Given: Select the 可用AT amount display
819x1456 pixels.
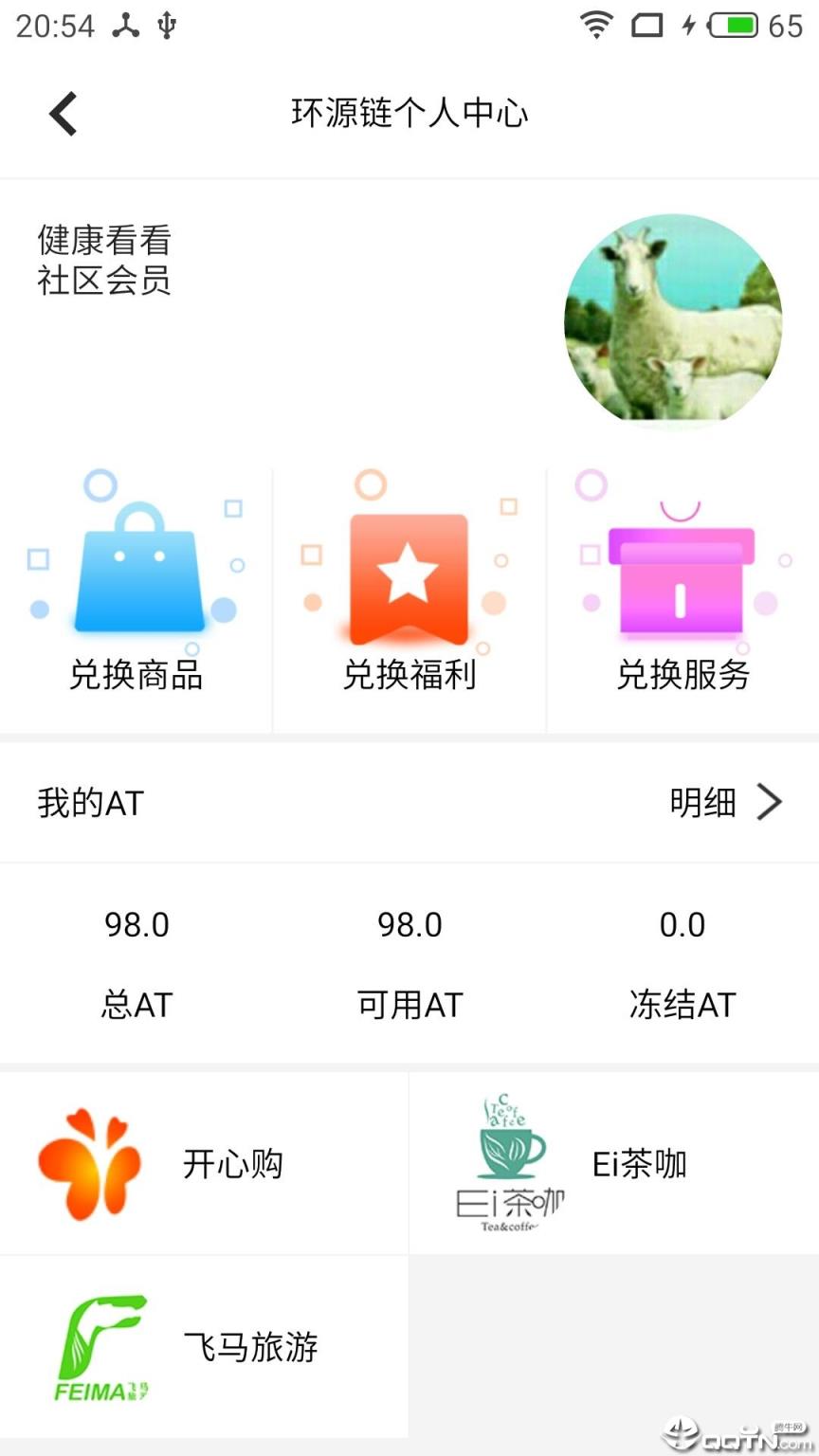Looking at the screenshot, I should [409, 925].
